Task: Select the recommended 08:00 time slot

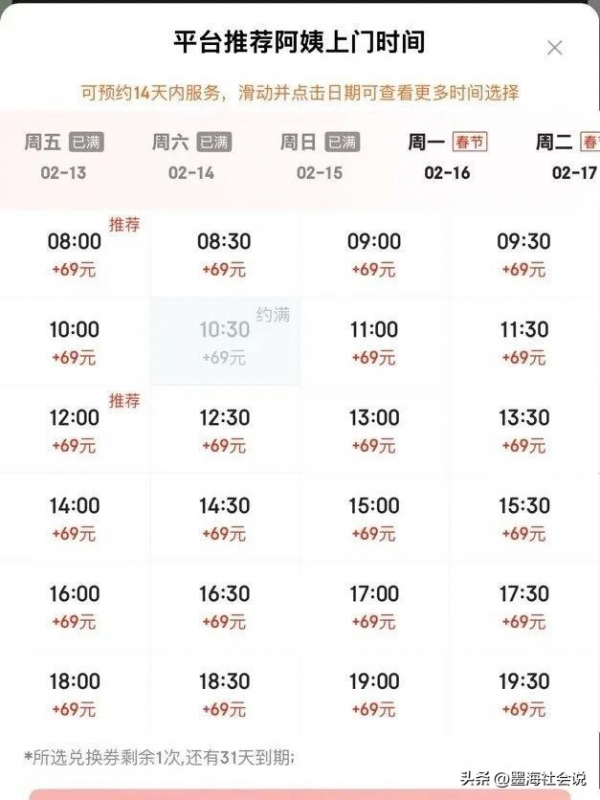Action: pos(75,254)
